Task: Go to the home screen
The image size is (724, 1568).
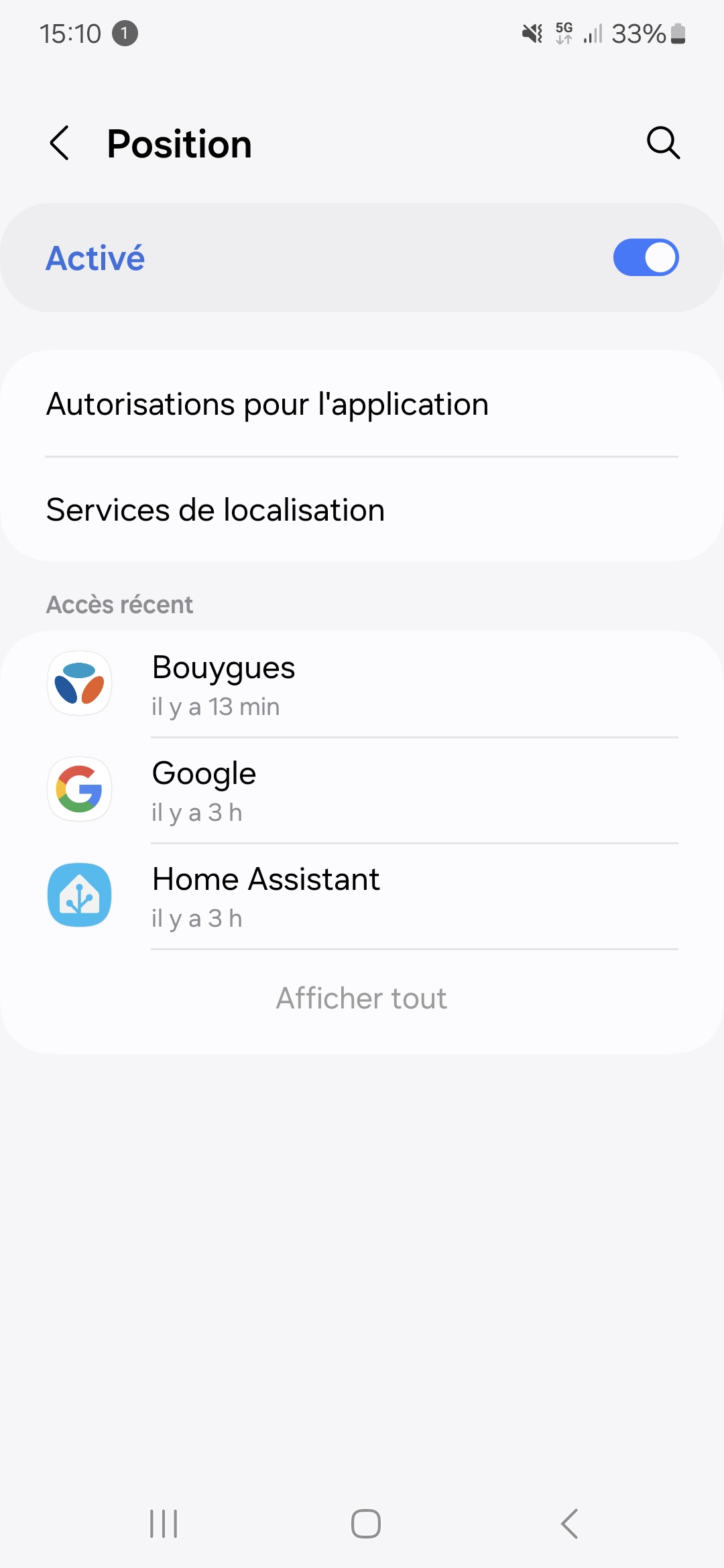Action: 366,1524
